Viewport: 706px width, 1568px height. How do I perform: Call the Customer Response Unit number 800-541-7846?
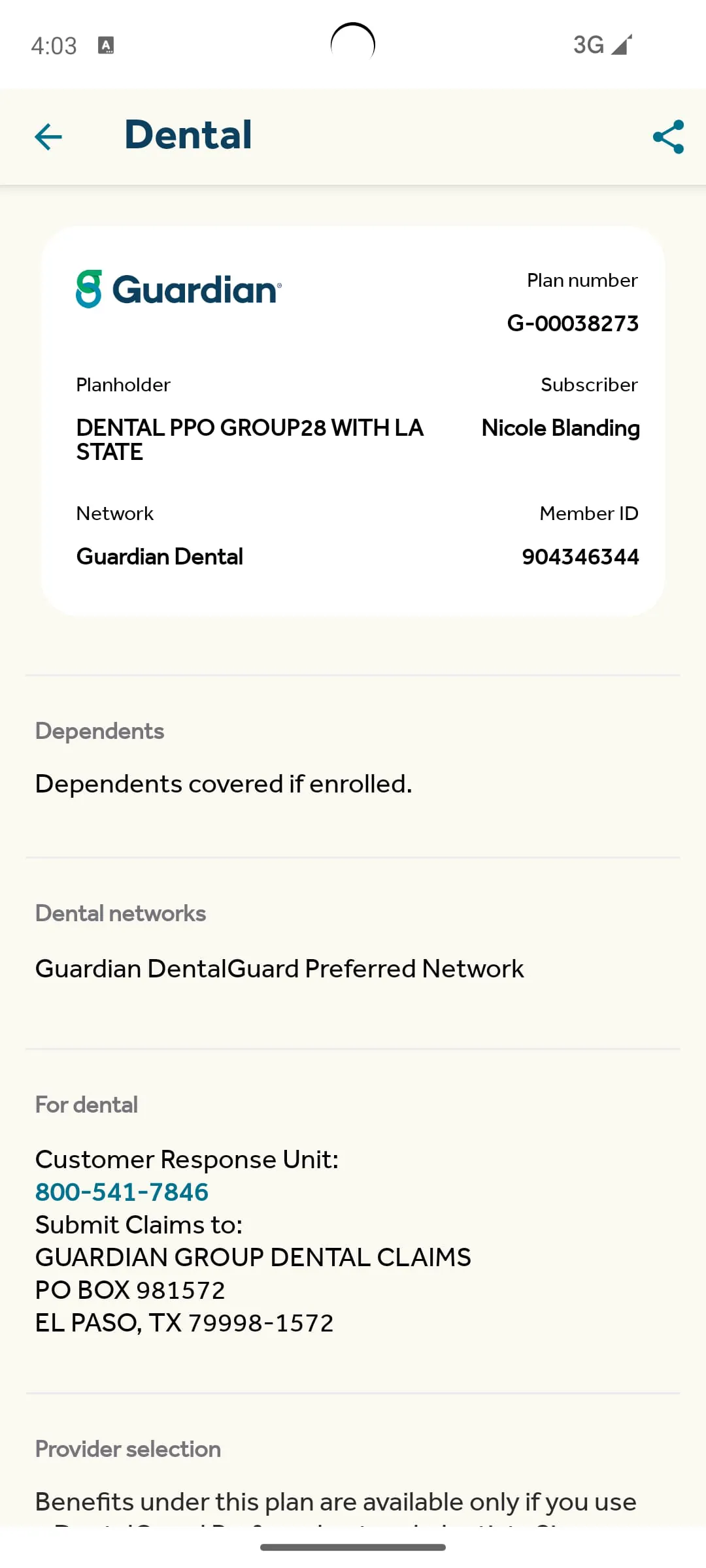click(x=122, y=1191)
